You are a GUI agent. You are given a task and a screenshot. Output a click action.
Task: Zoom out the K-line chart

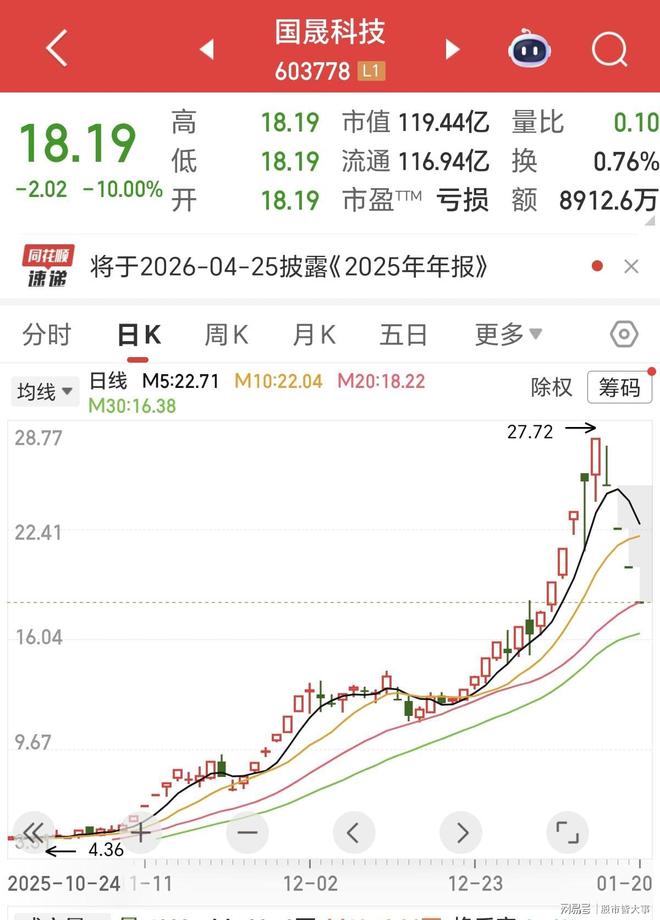tap(248, 831)
